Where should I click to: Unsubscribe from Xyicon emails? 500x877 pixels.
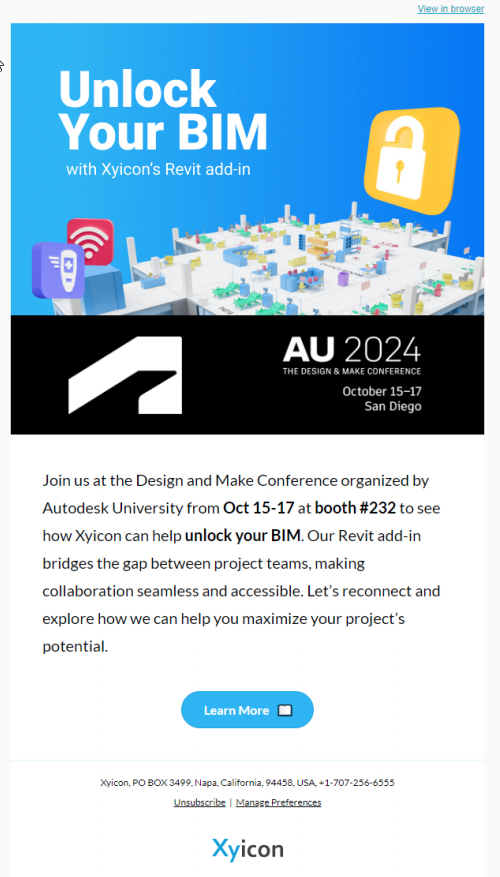click(200, 802)
